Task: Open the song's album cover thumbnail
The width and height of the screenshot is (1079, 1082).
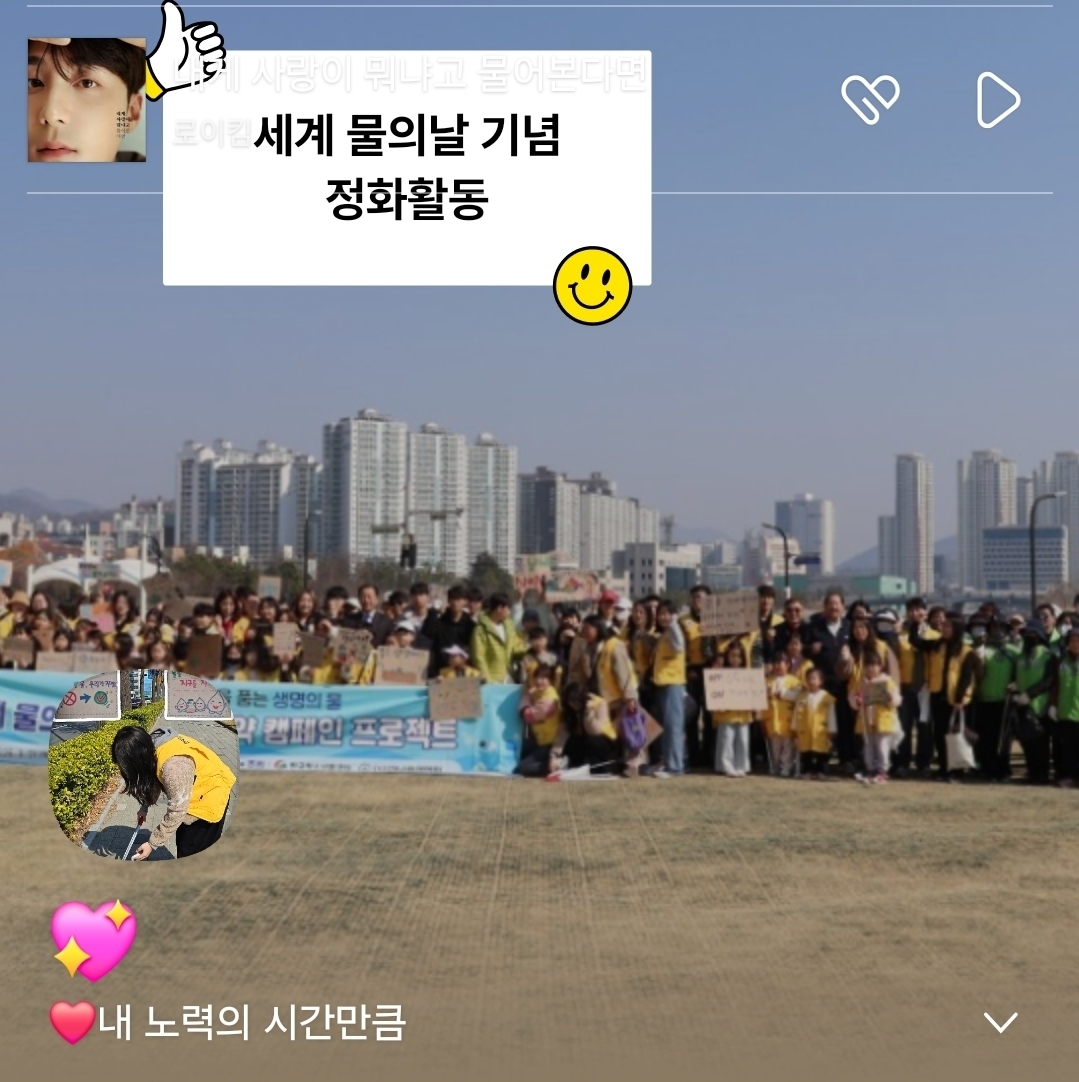Action: [x=87, y=100]
